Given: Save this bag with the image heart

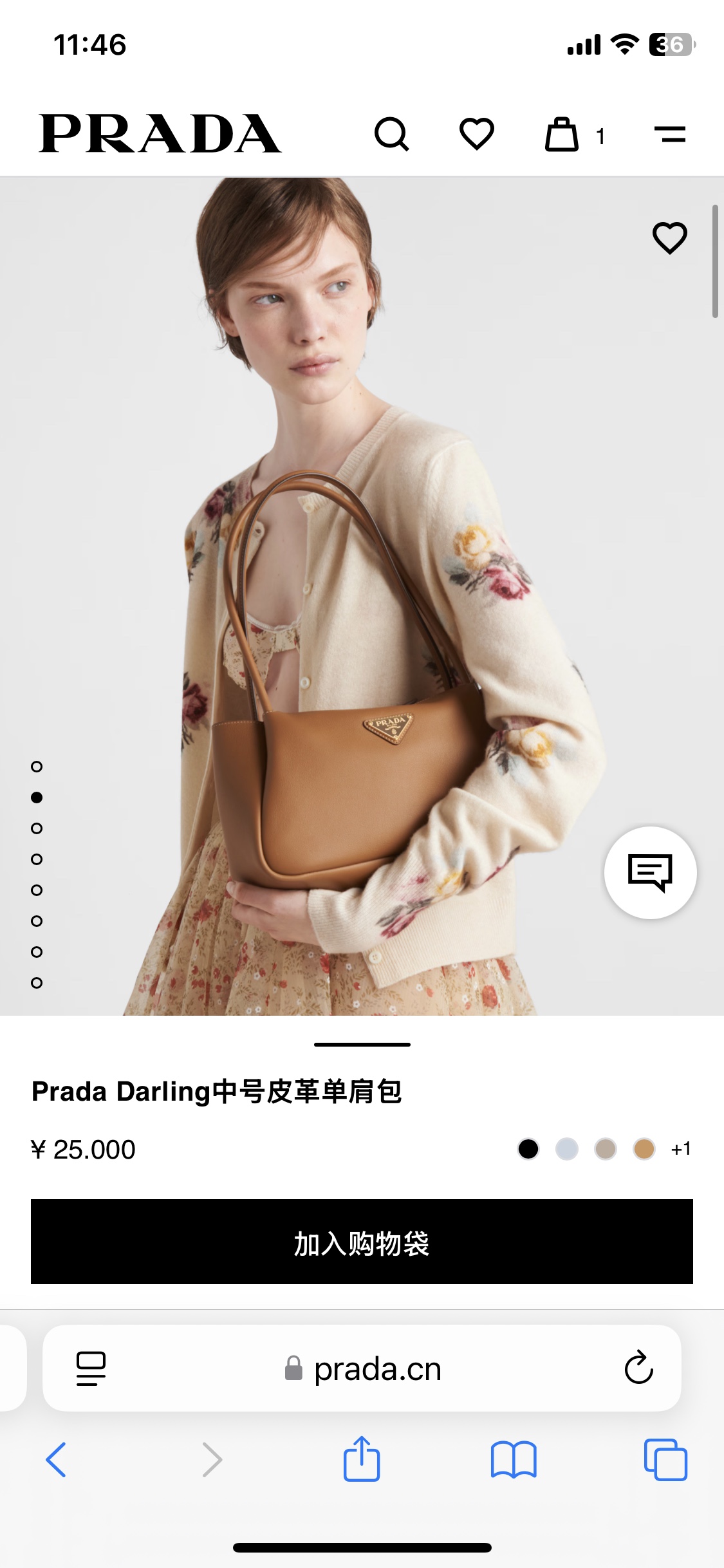Looking at the screenshot, I should coord(670,238).
